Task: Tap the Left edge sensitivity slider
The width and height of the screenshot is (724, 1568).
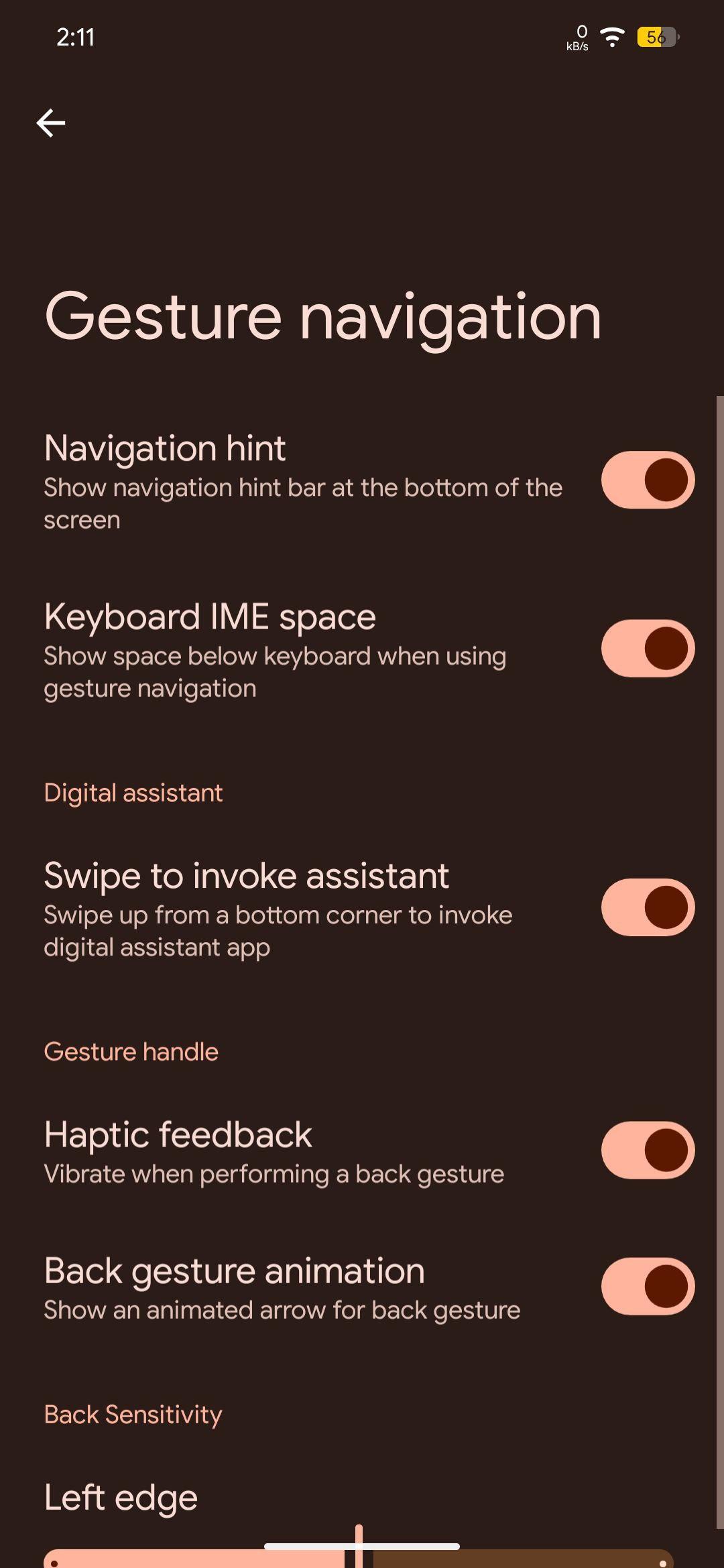Action: [359, 1557]
